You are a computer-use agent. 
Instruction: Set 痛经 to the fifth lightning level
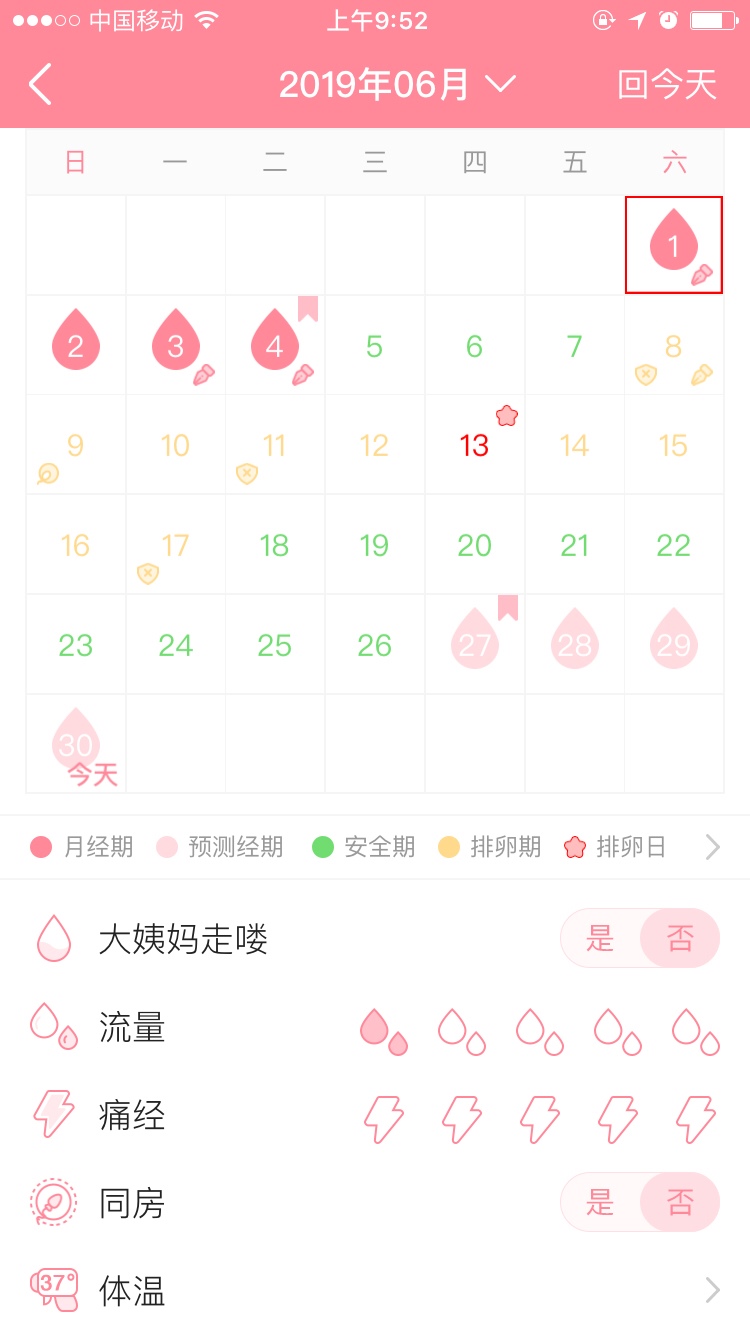tap(695, 1118)
